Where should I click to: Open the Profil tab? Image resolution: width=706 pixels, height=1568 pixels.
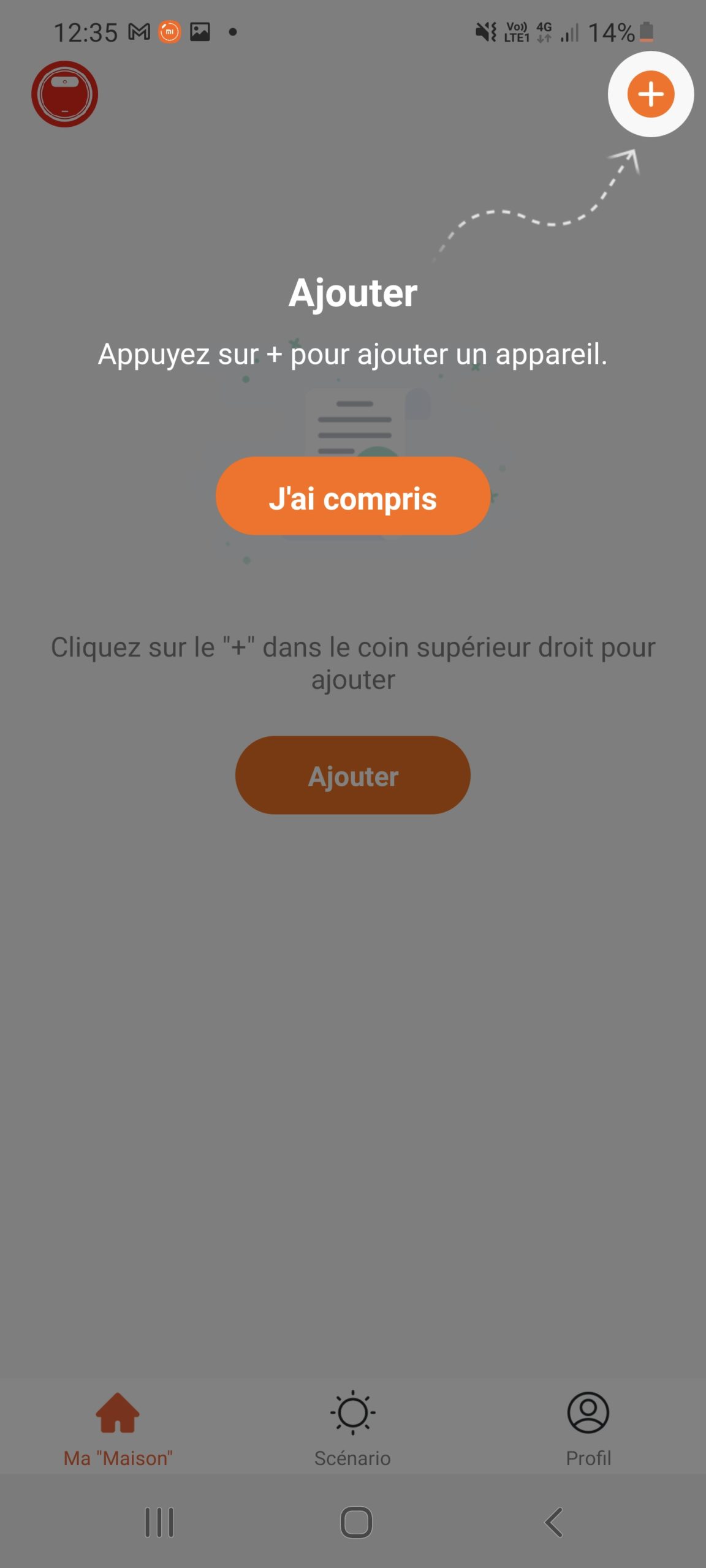pos(588,1428)
